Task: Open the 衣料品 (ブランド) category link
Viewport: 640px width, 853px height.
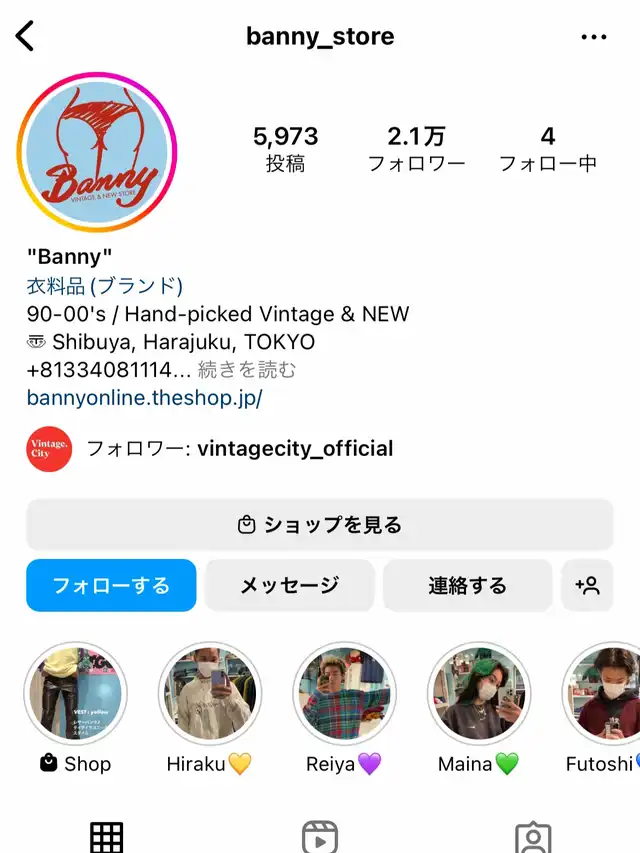Action: coord(105,286)
